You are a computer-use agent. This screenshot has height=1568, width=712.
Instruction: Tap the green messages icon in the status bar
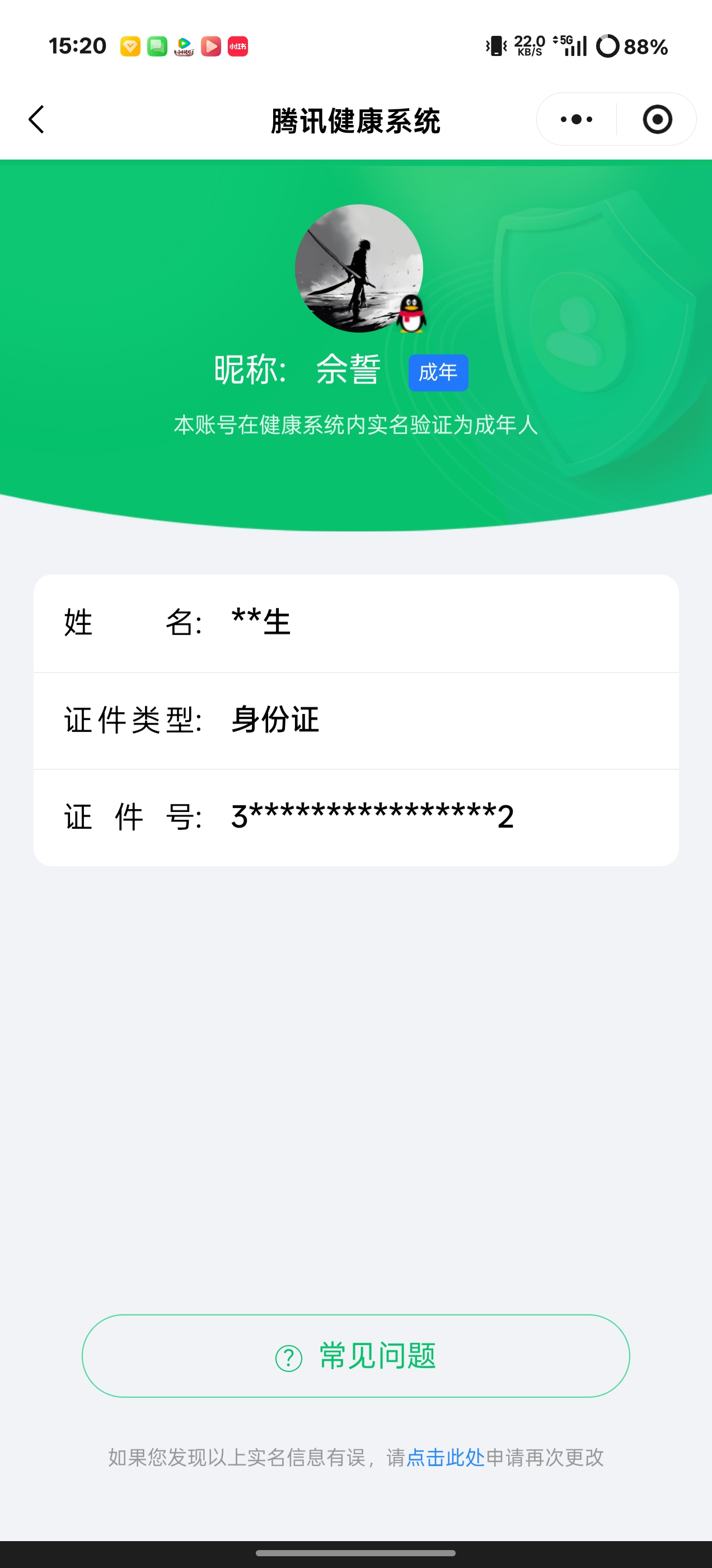[x=157, y=46]
